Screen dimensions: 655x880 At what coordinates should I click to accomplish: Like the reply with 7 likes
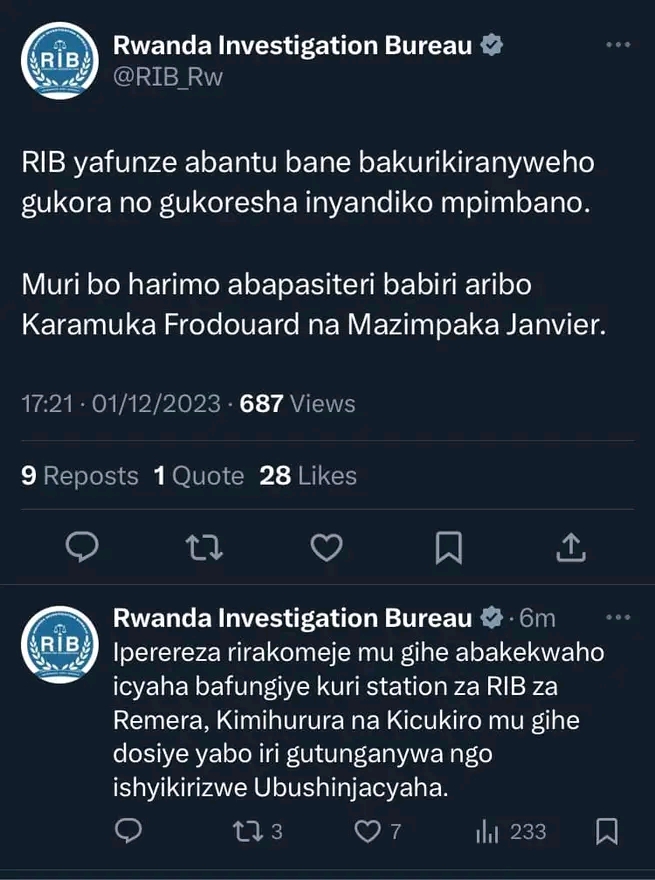click(381, 831)
